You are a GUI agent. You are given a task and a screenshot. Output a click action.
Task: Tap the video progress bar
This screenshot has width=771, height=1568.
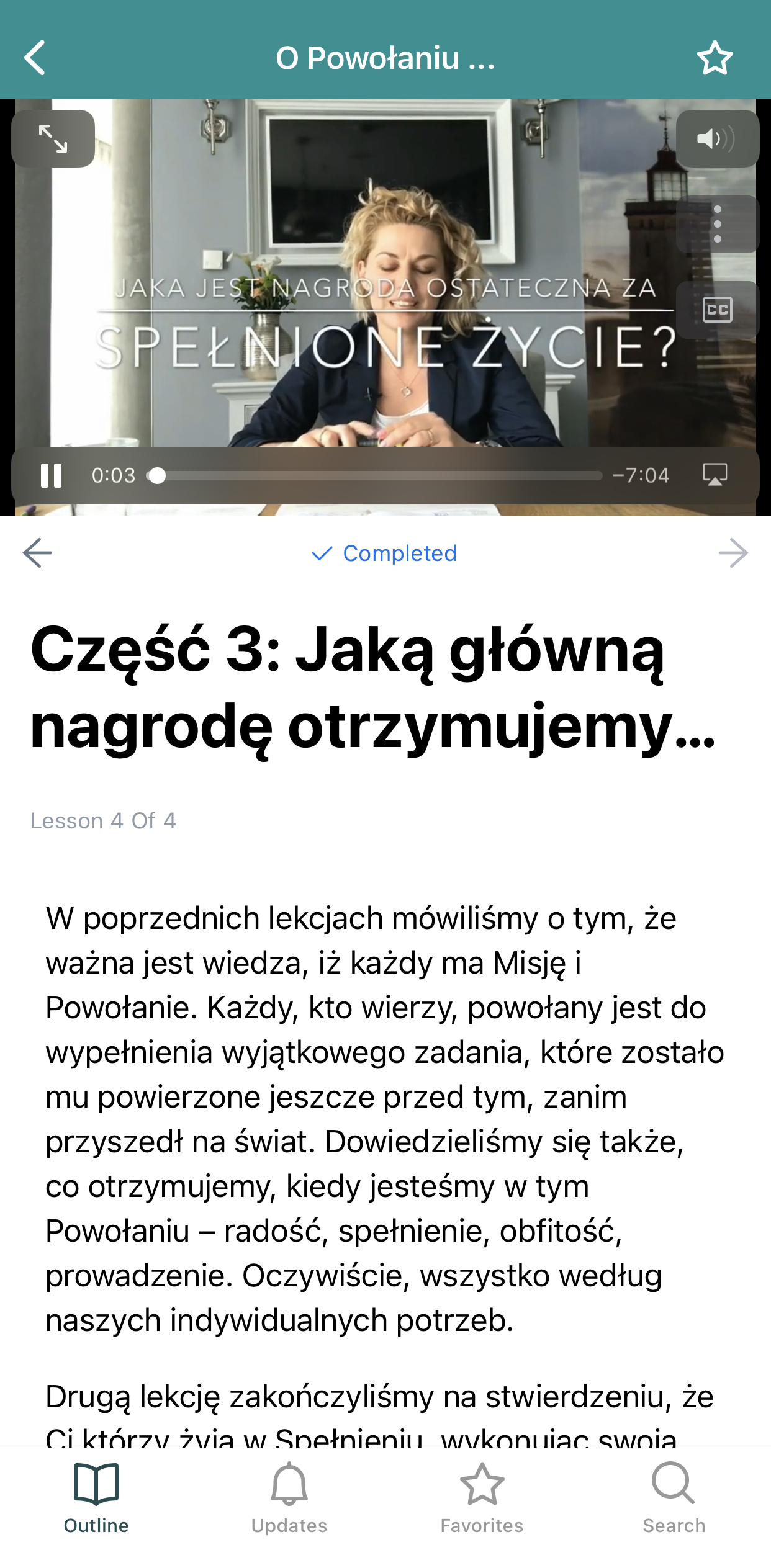coord(379,476)
